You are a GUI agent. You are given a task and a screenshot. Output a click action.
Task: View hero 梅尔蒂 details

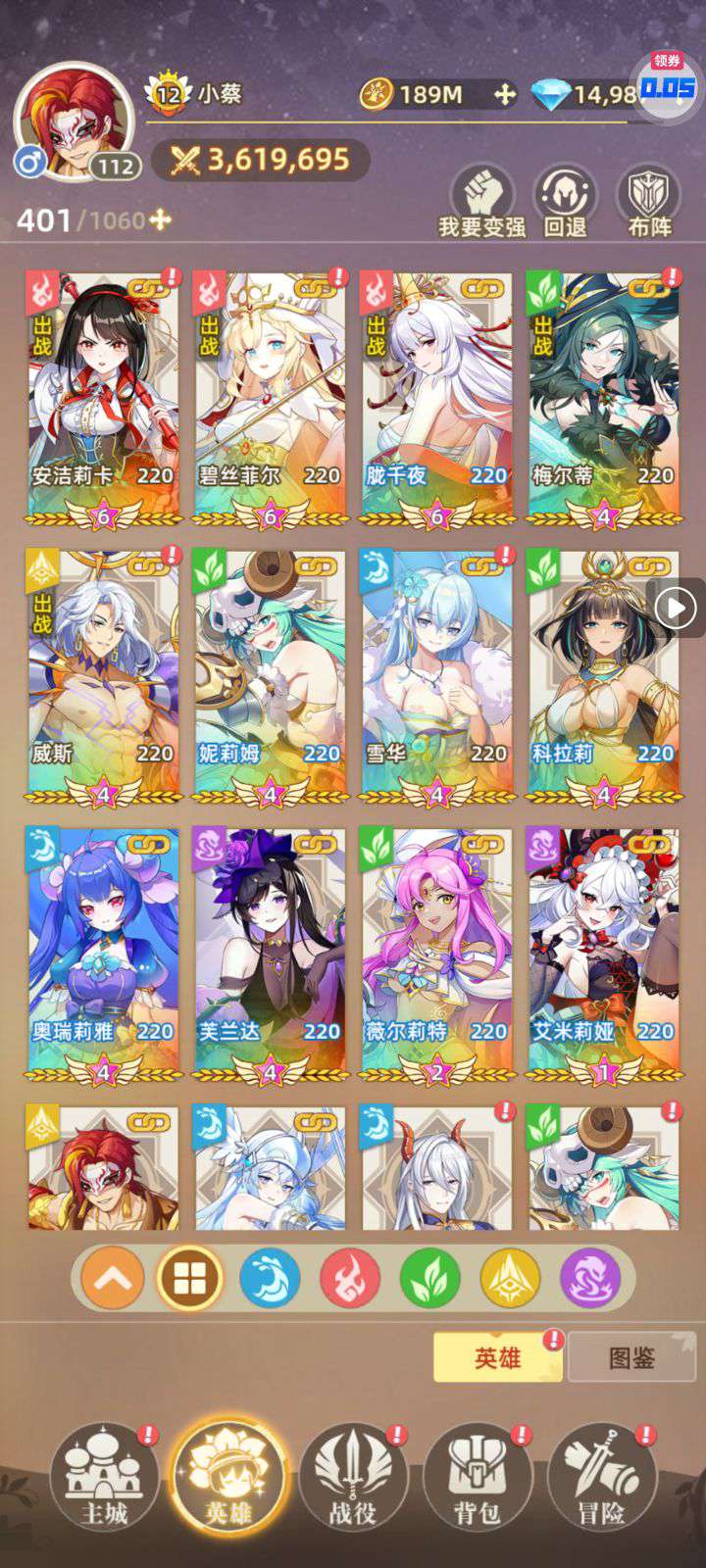click(603, 399)
